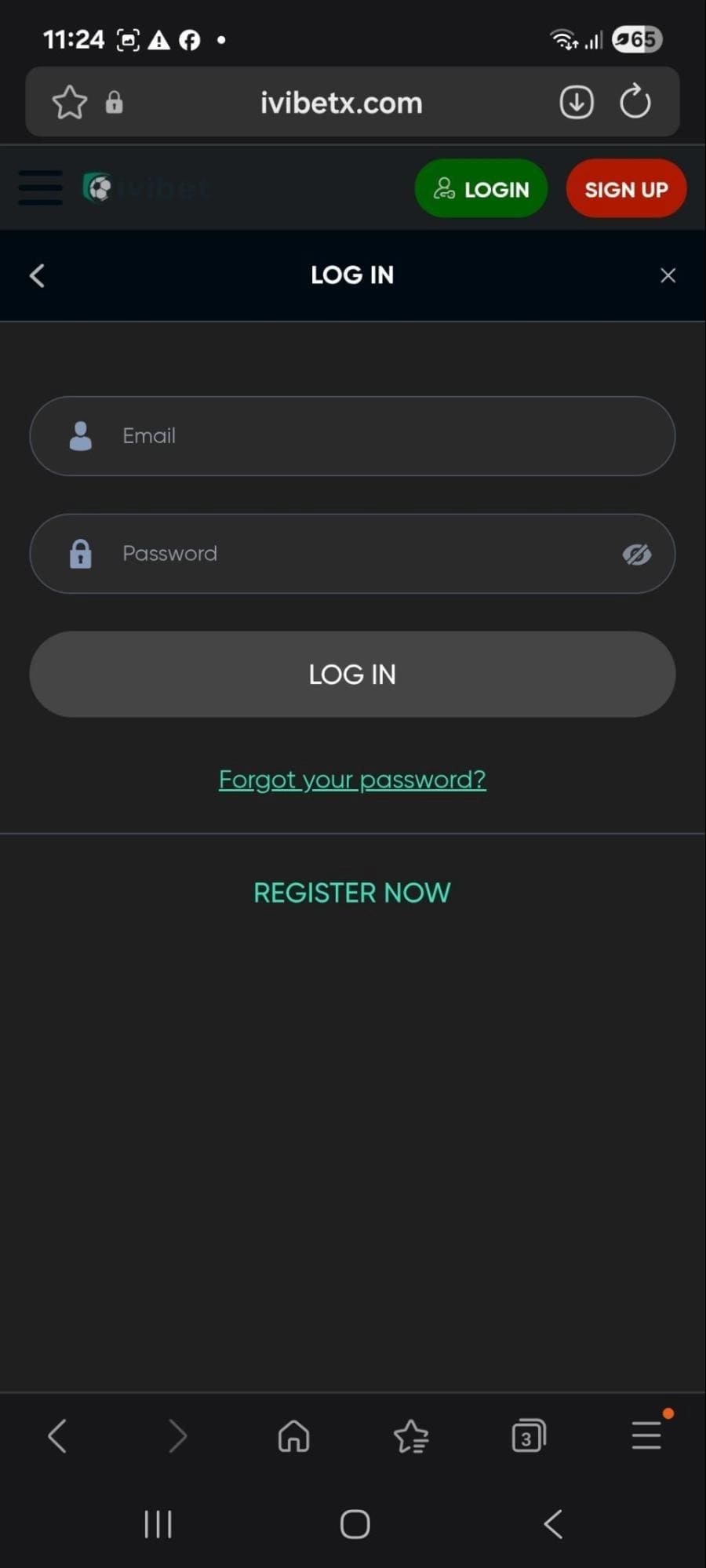Tap the home icon in the browser toolbar

[293, 1436]
